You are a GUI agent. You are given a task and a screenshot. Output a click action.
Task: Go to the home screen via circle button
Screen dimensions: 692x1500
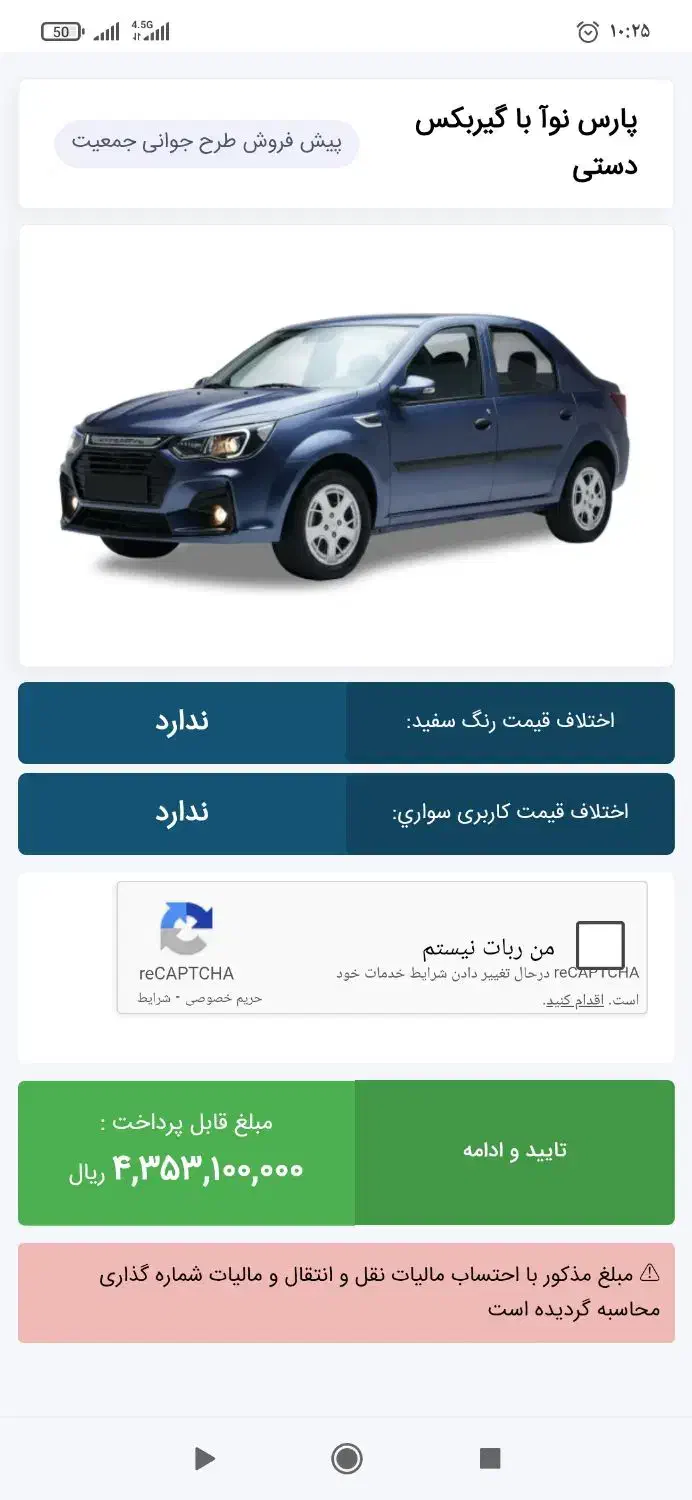347,1459
